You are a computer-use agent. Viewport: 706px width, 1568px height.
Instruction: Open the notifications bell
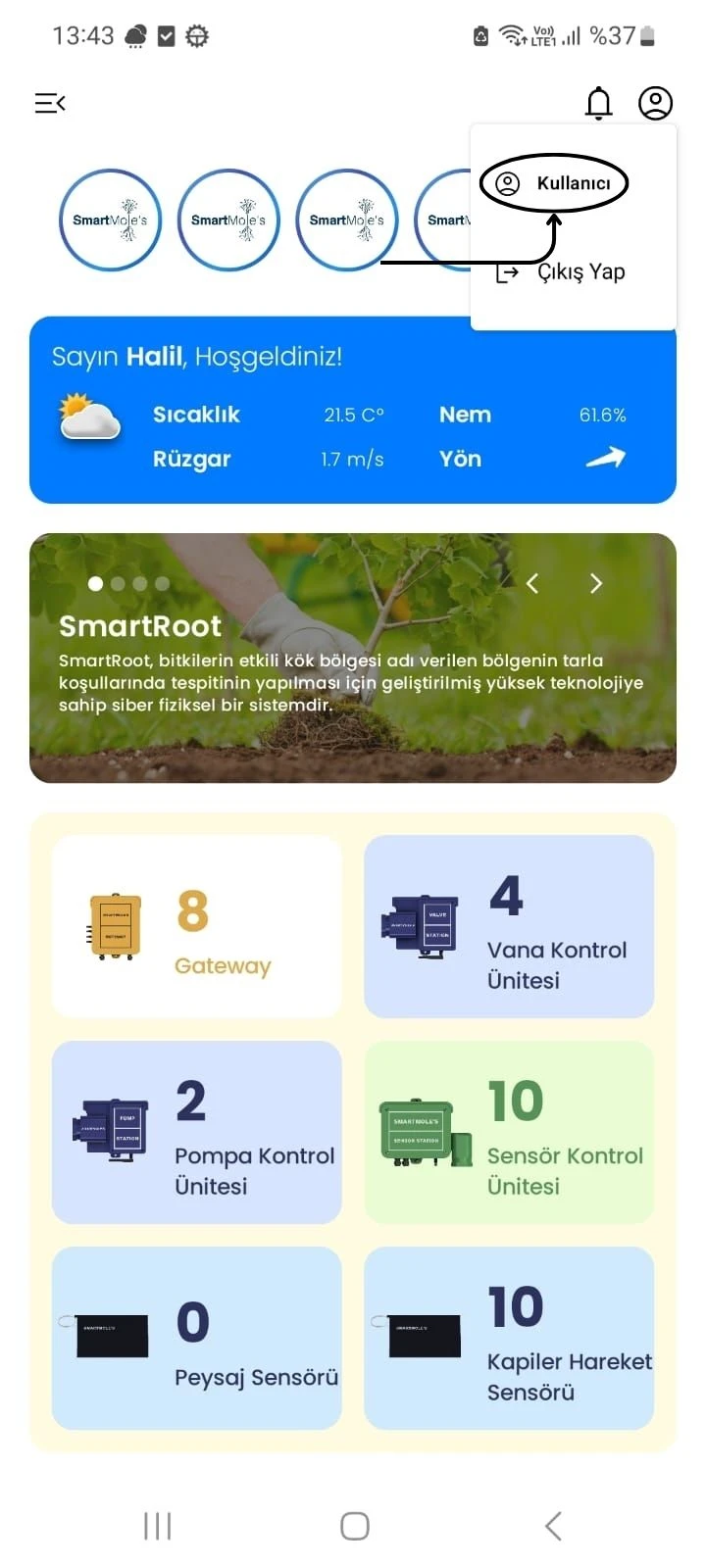[598, 103]
